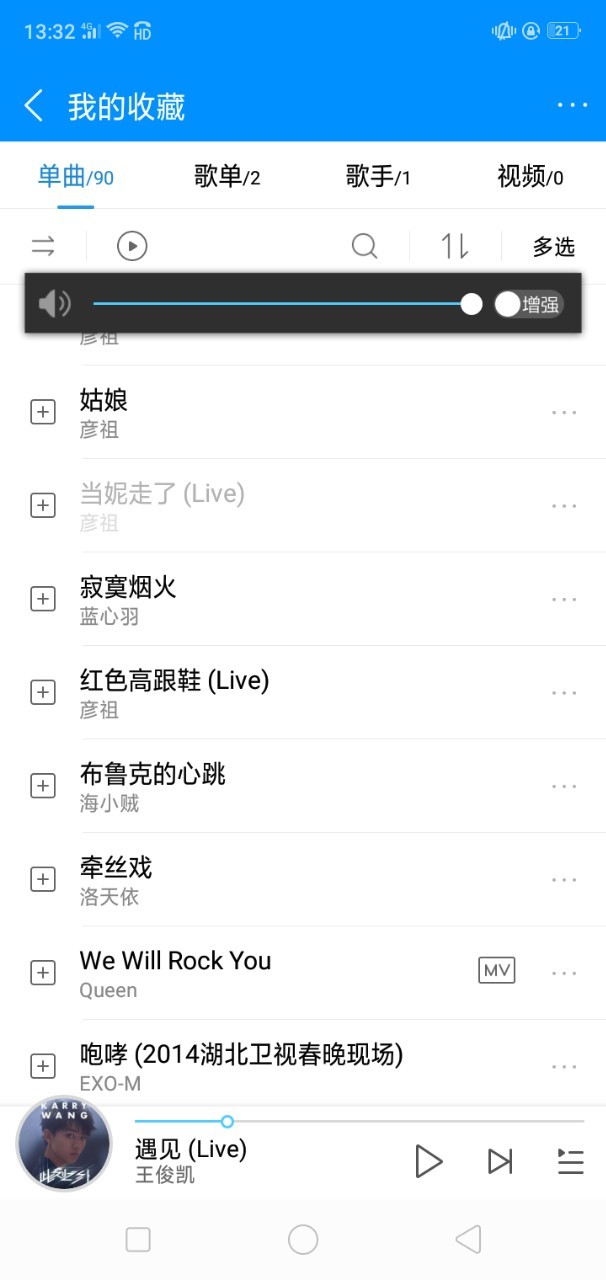Switch to the 歌单 tab
The height and width of the screenshot is (1280, 606).
[x=227, y=178]
